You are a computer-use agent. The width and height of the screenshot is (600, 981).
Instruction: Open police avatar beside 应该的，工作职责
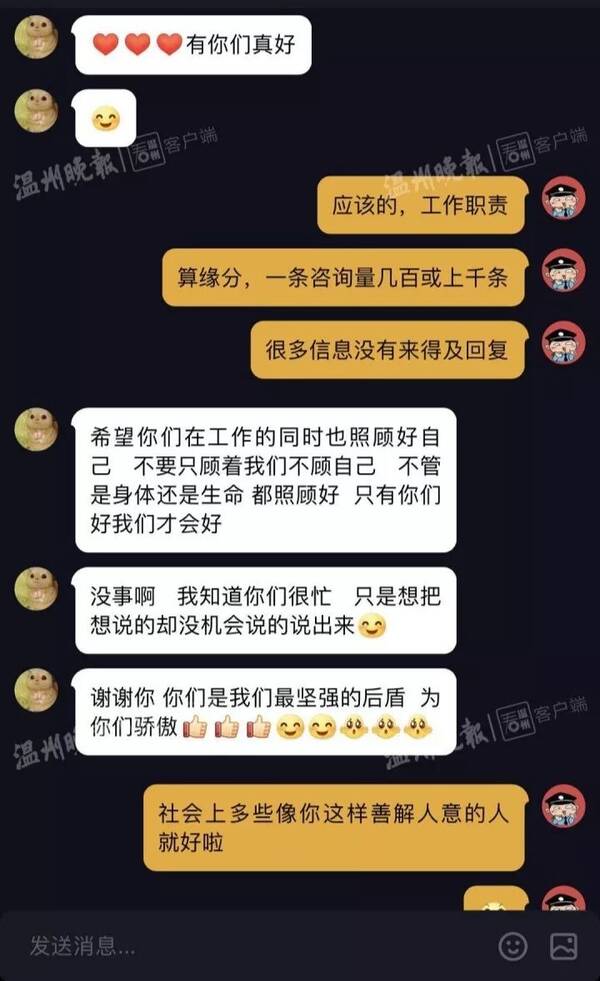[563, 199]
